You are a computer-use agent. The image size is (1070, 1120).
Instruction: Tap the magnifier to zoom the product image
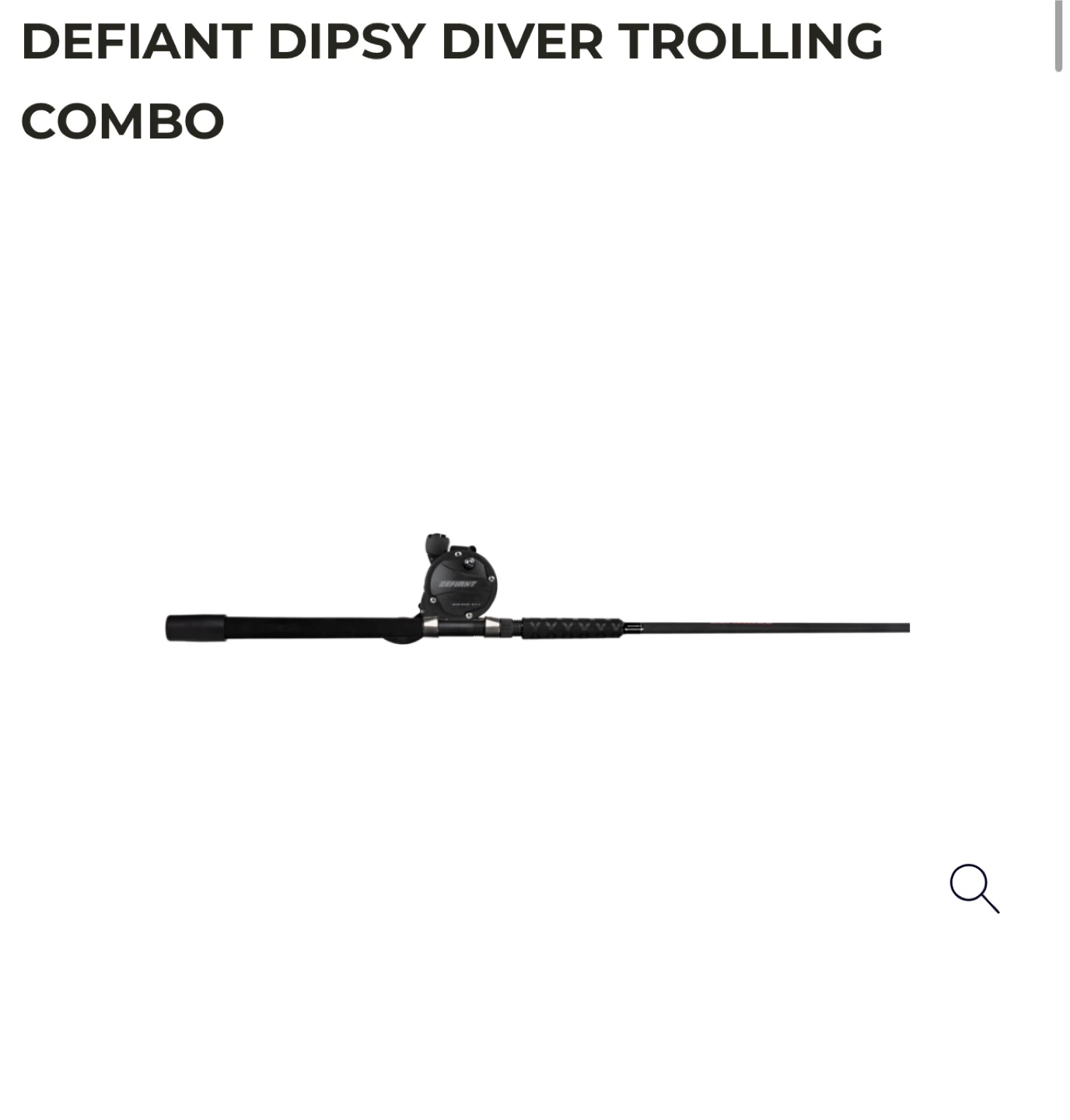[974, 887]
